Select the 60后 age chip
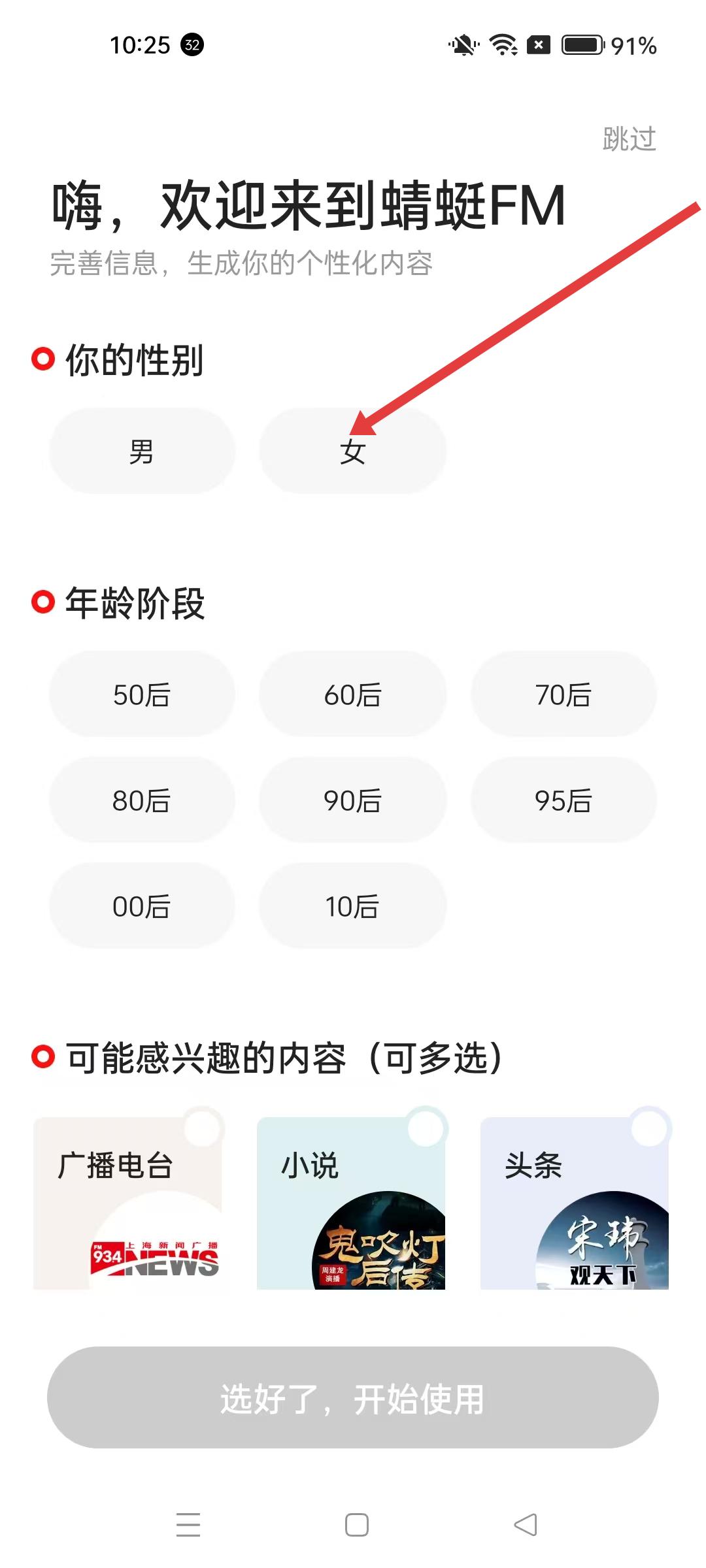Screen dimensions: 706x1568 [352, 694]
